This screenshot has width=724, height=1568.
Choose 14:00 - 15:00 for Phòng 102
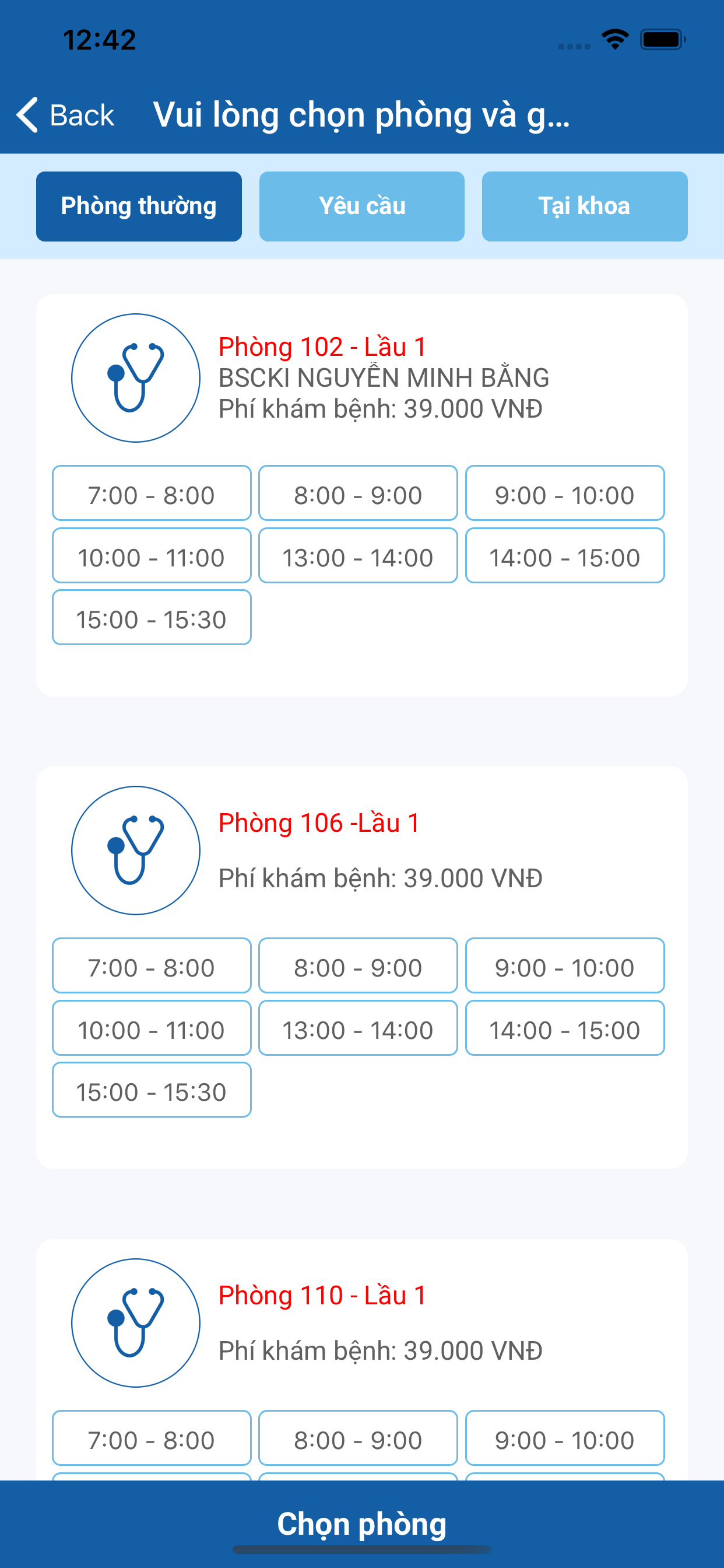tap(565, 556)
